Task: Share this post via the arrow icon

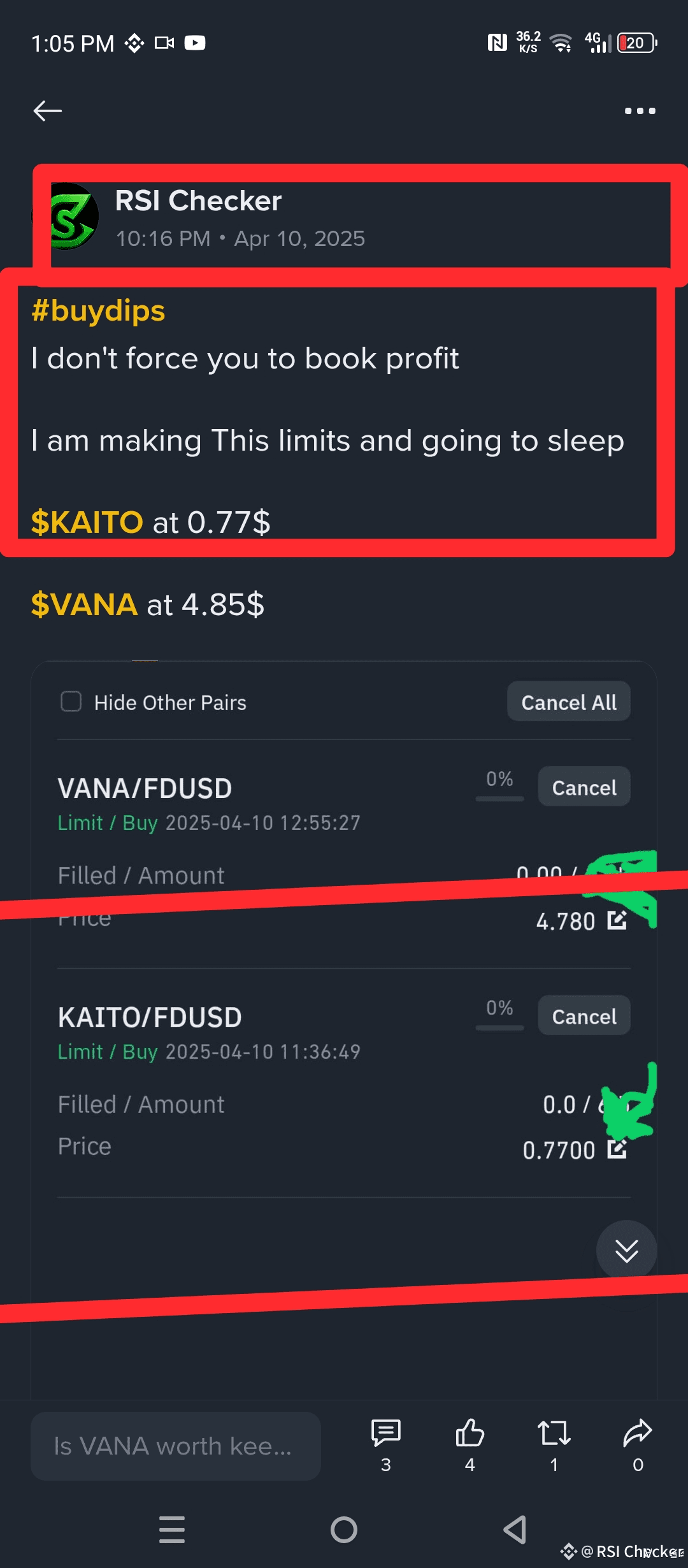Action: click(x=638, y=1445)
